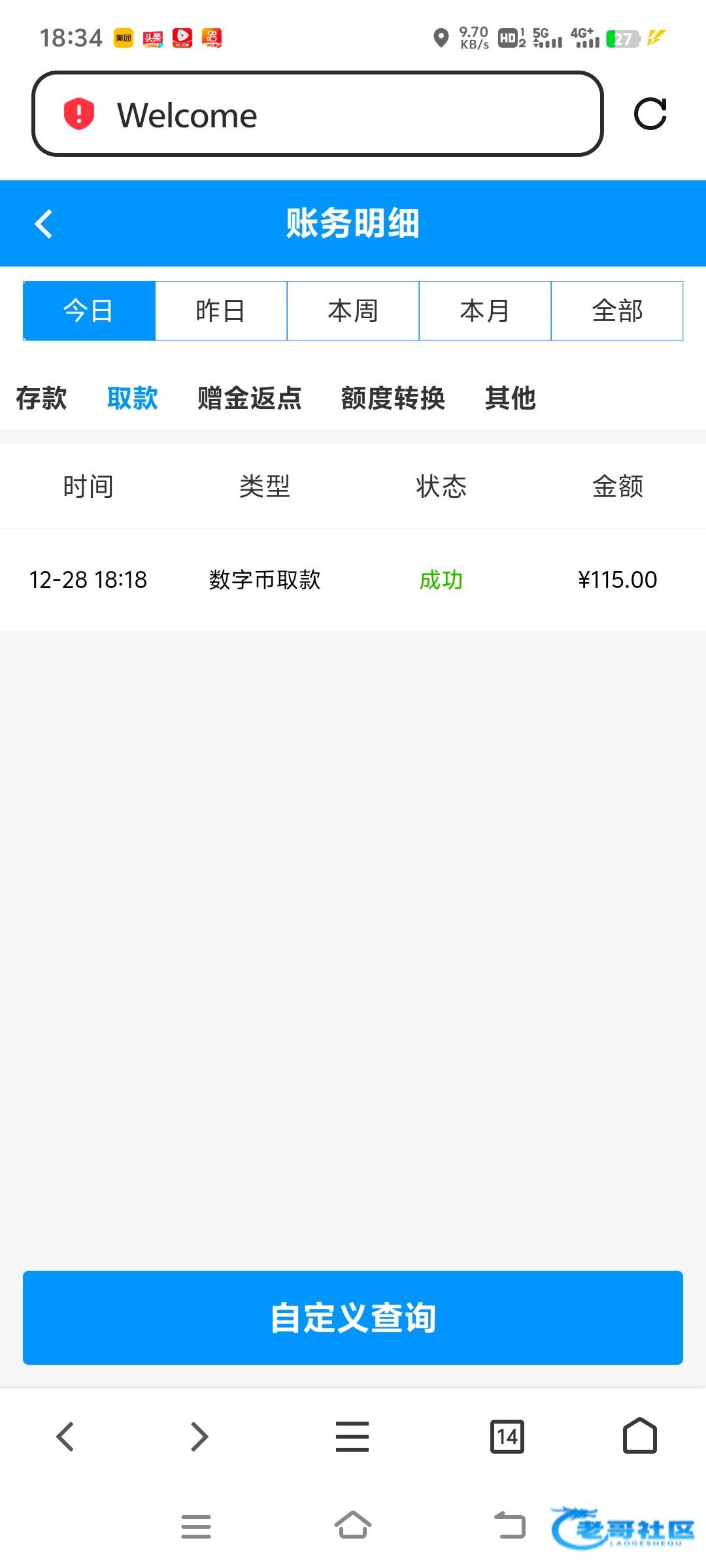Switch to 额度转换 category tab

[393, 398]
